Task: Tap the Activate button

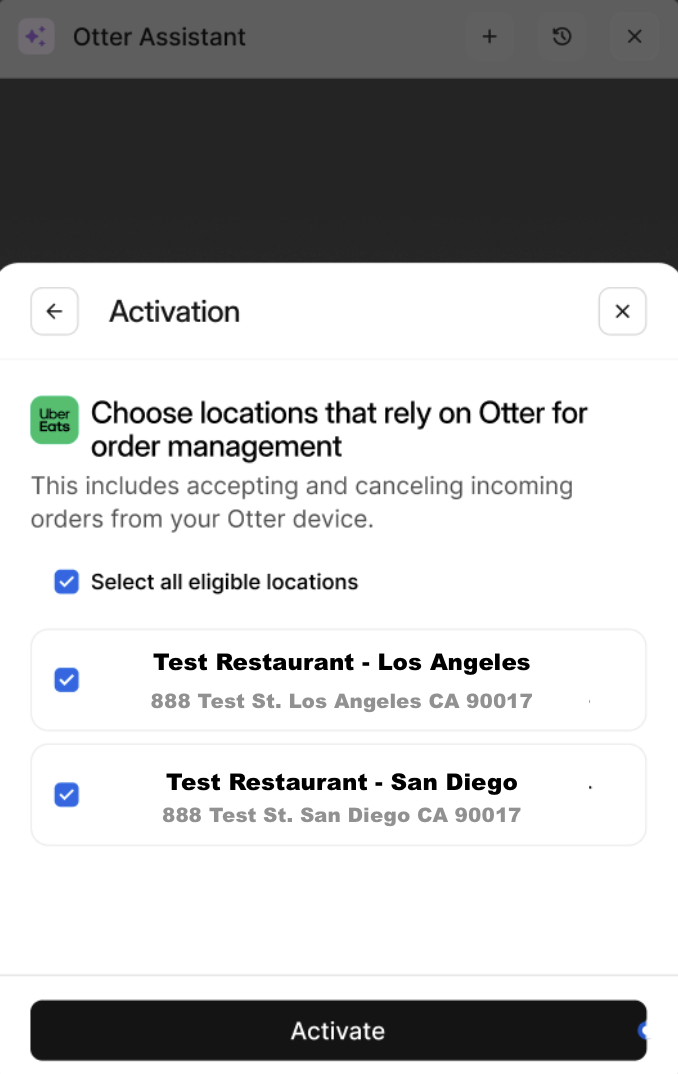Action: coord(338,1030)
